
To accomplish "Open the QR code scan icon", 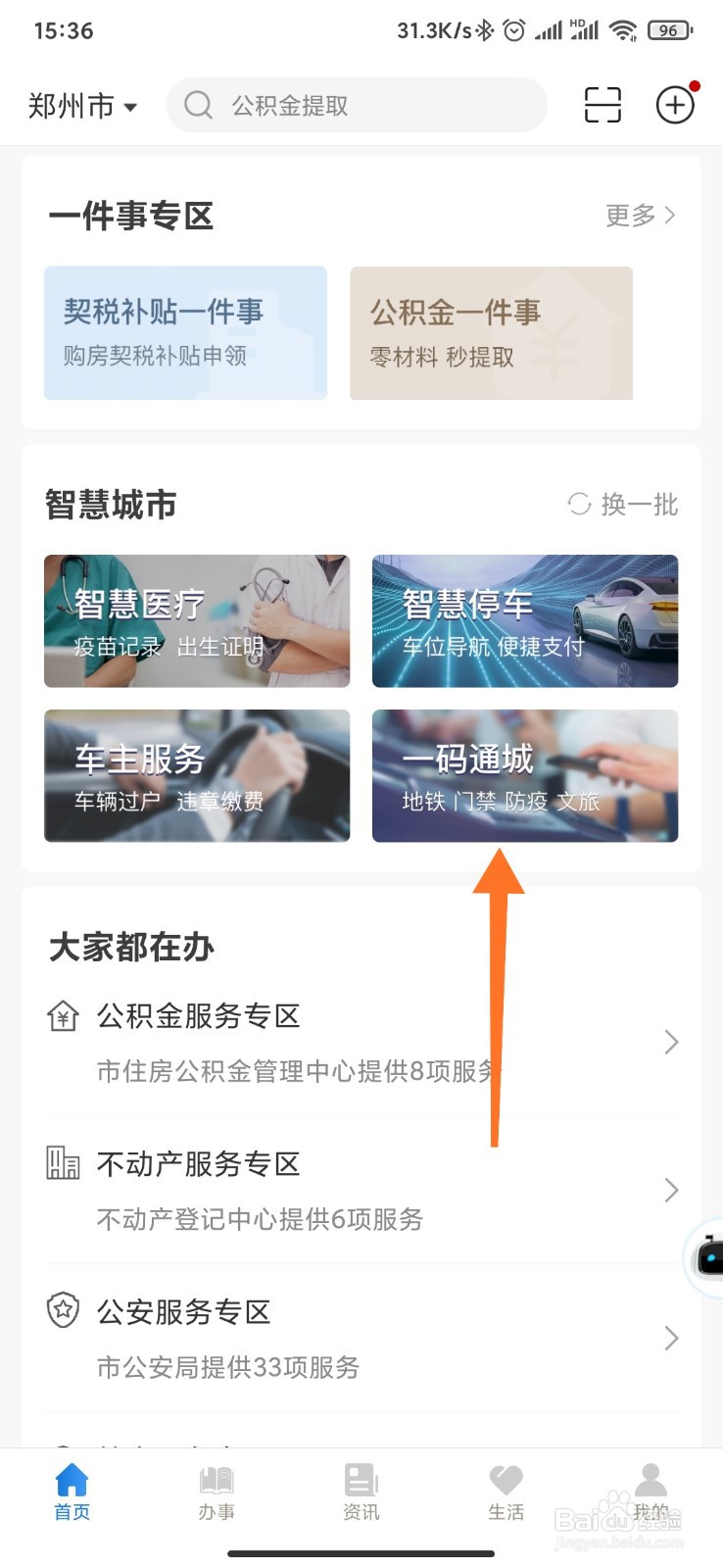I will click(601, 105).
